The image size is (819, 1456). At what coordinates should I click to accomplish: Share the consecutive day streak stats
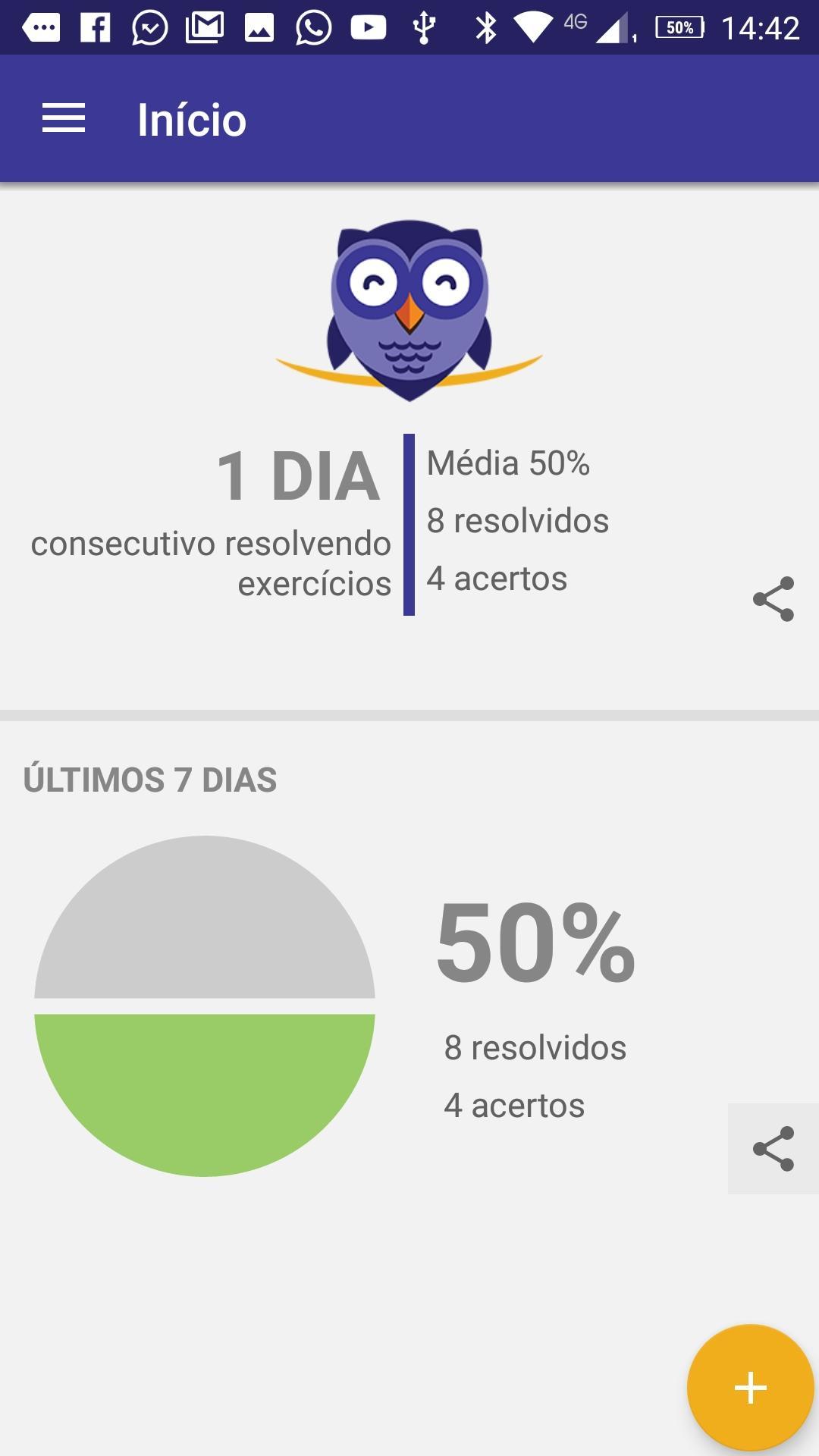point(773,599)
